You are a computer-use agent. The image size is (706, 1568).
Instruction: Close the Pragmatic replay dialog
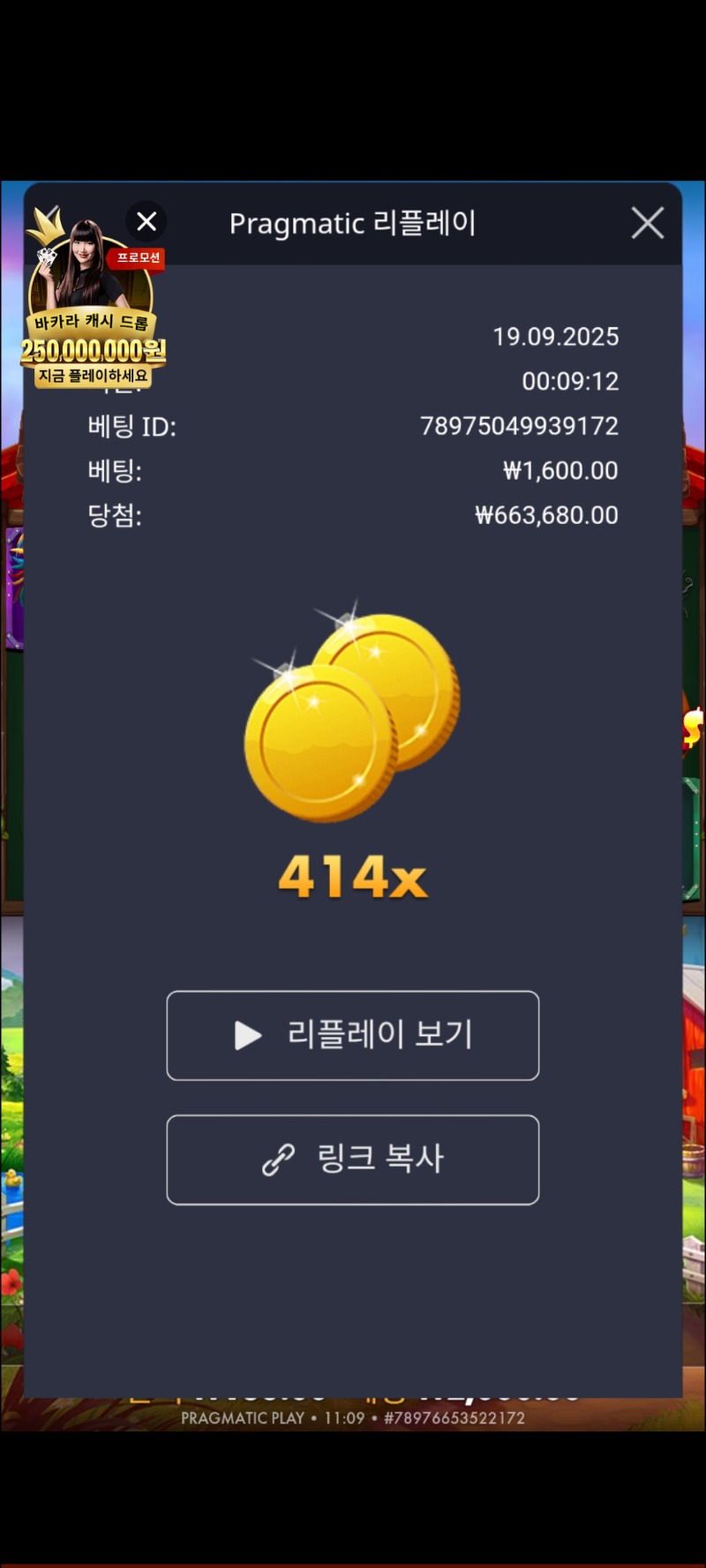click(x=648, y=223)
